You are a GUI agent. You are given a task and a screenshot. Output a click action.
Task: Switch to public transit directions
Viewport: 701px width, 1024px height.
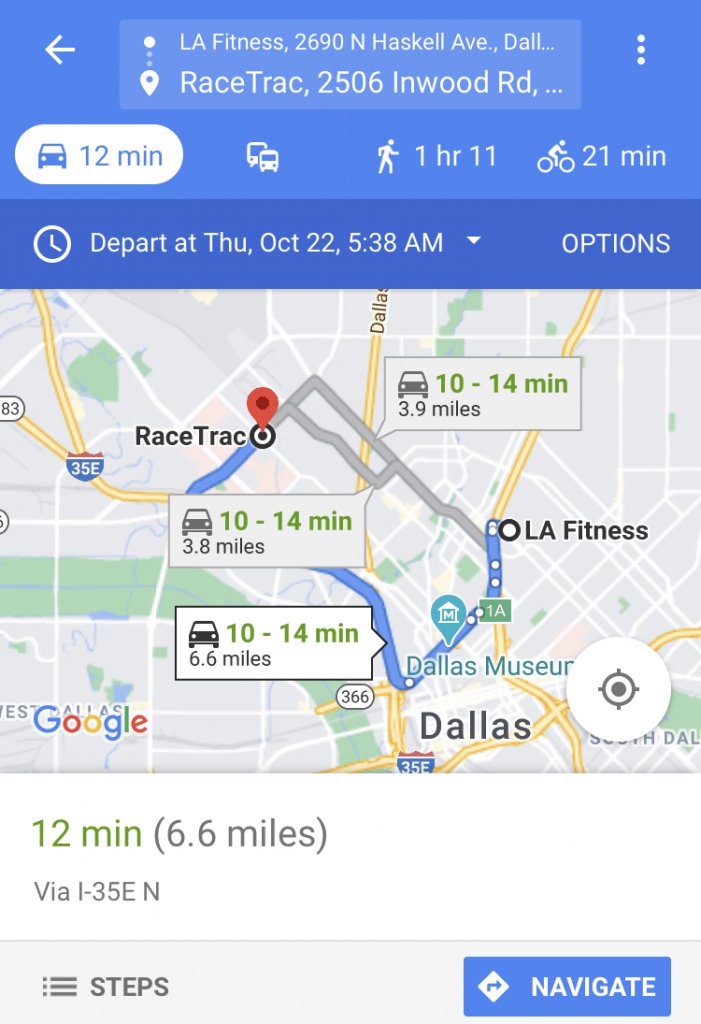click(263, 157)
